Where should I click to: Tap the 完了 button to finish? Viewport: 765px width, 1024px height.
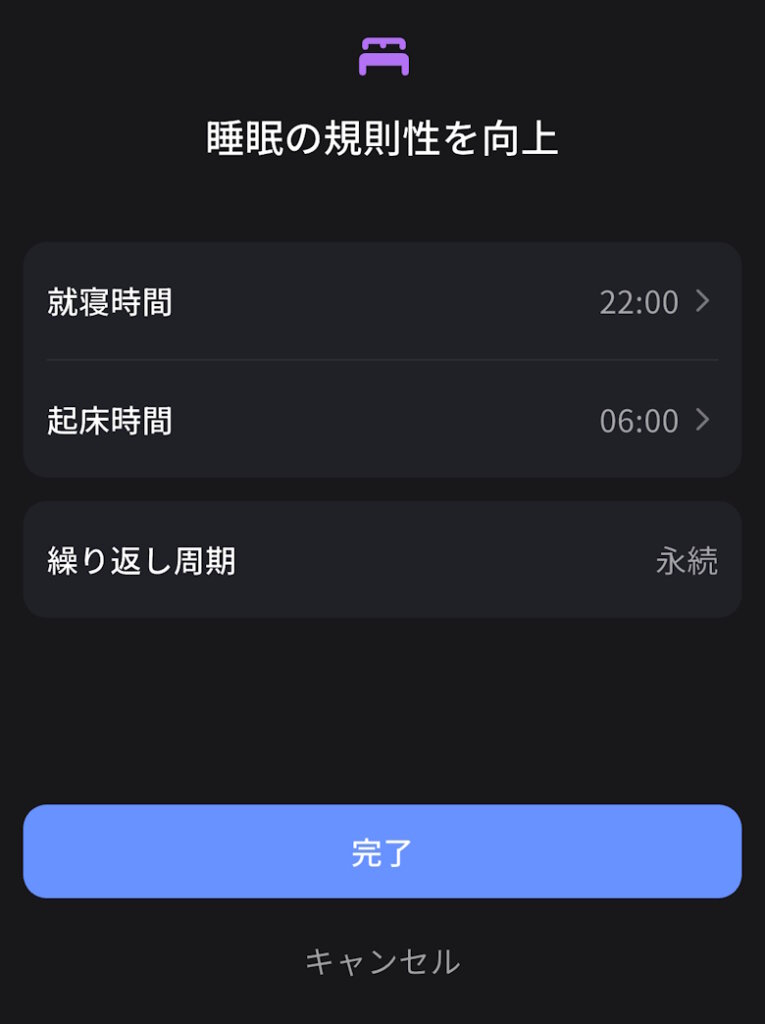382,852
